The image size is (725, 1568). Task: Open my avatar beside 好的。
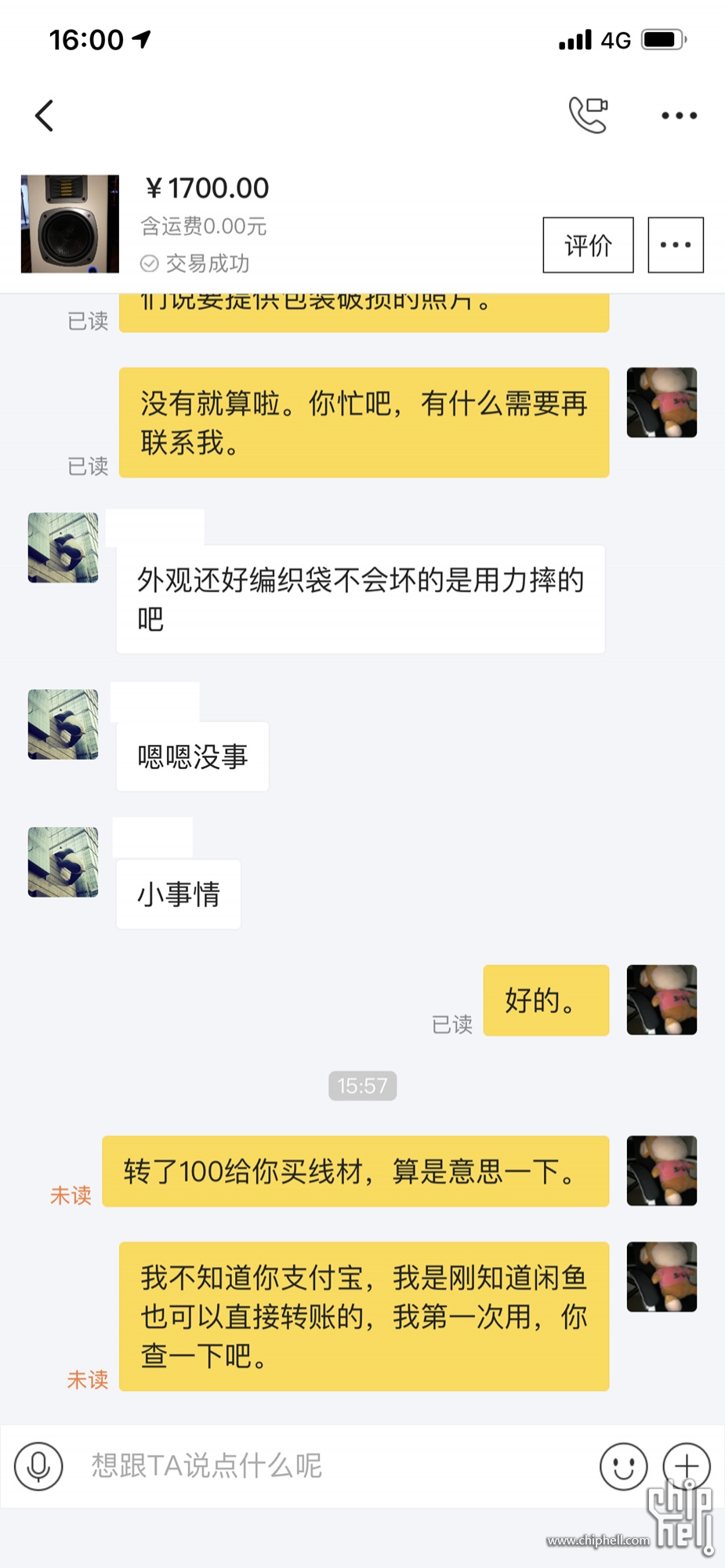tap(662, 1000)
